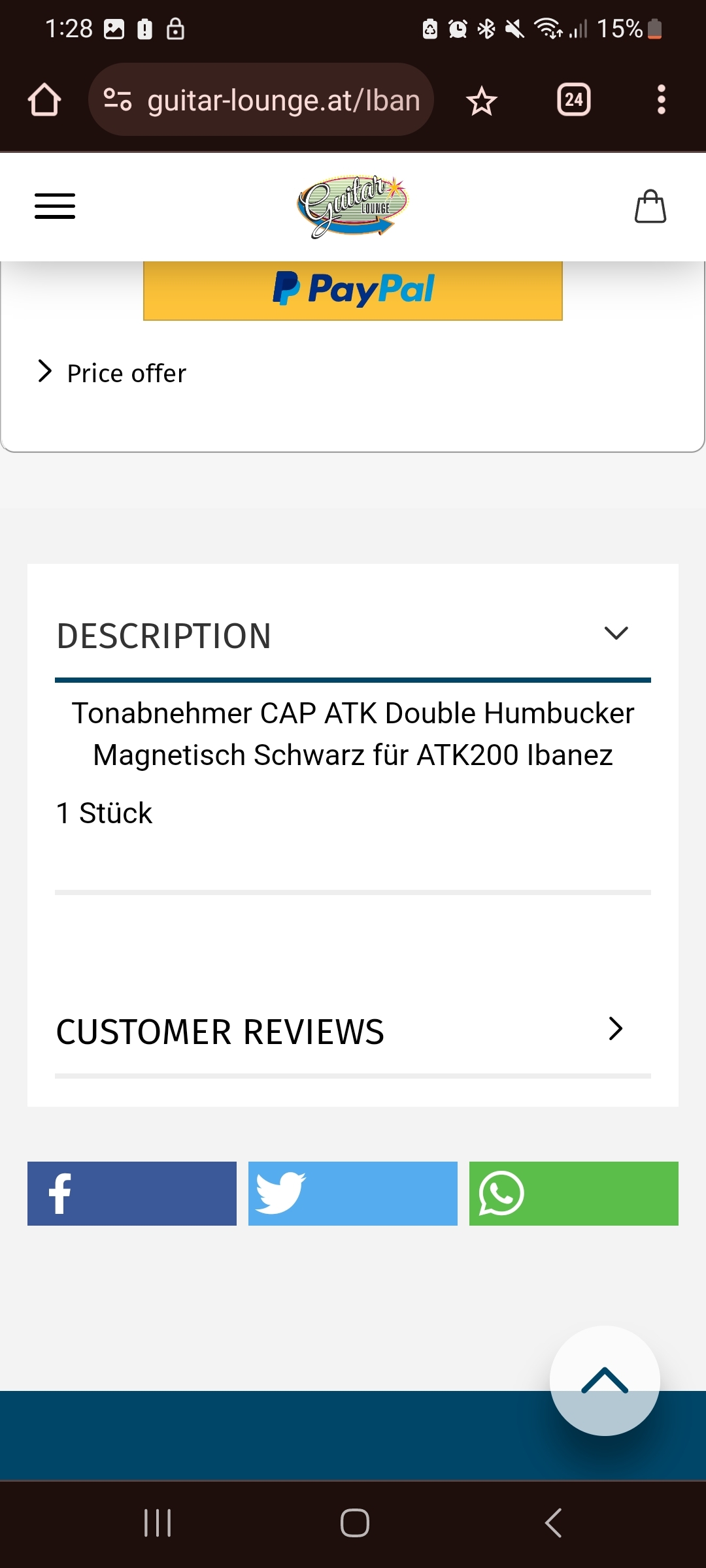The image size is (706, 1568).
Task: Jump back to the top of the page
Action: click(605, 1380)
